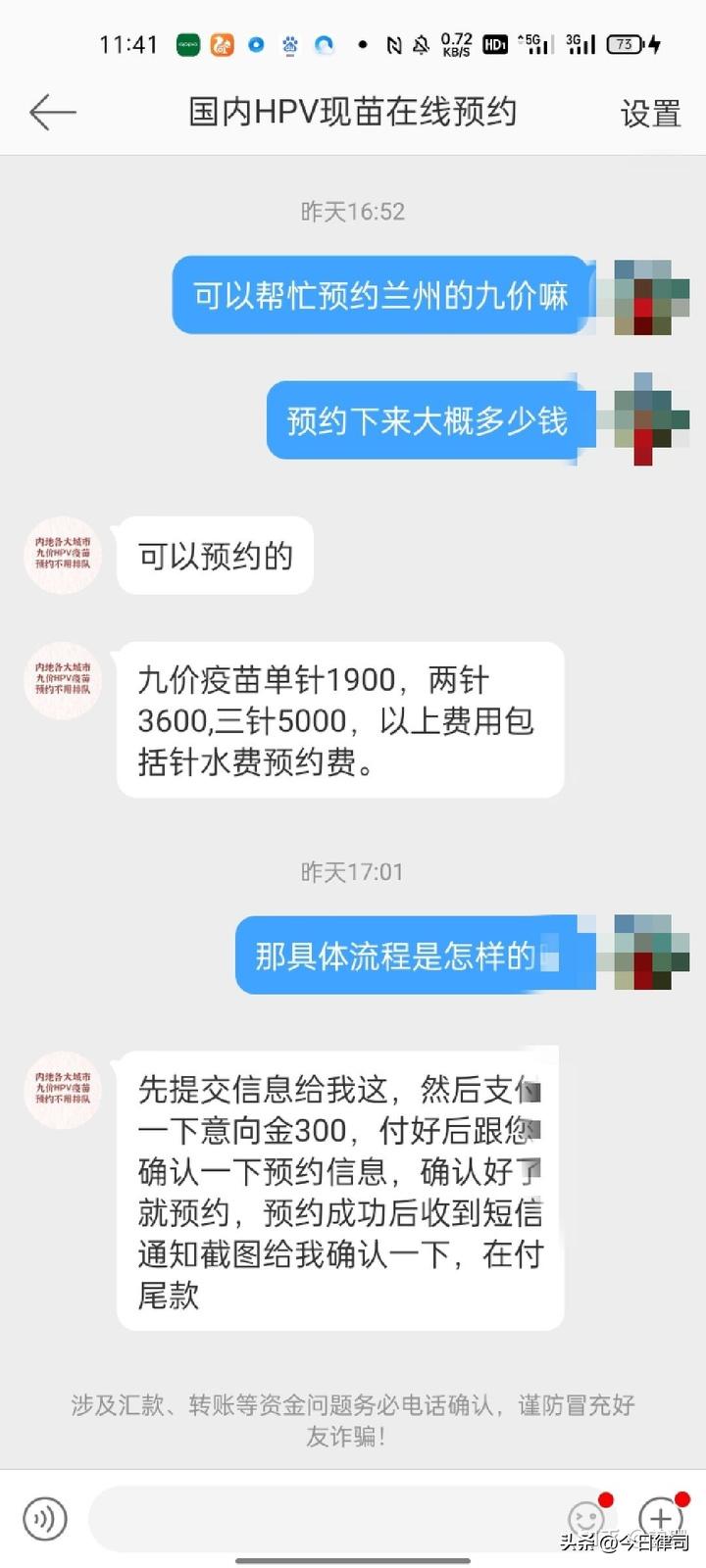The image size is (706, 1568).
Task: Tap the 昨天16:52 timestamp
Action: (353, 211)
